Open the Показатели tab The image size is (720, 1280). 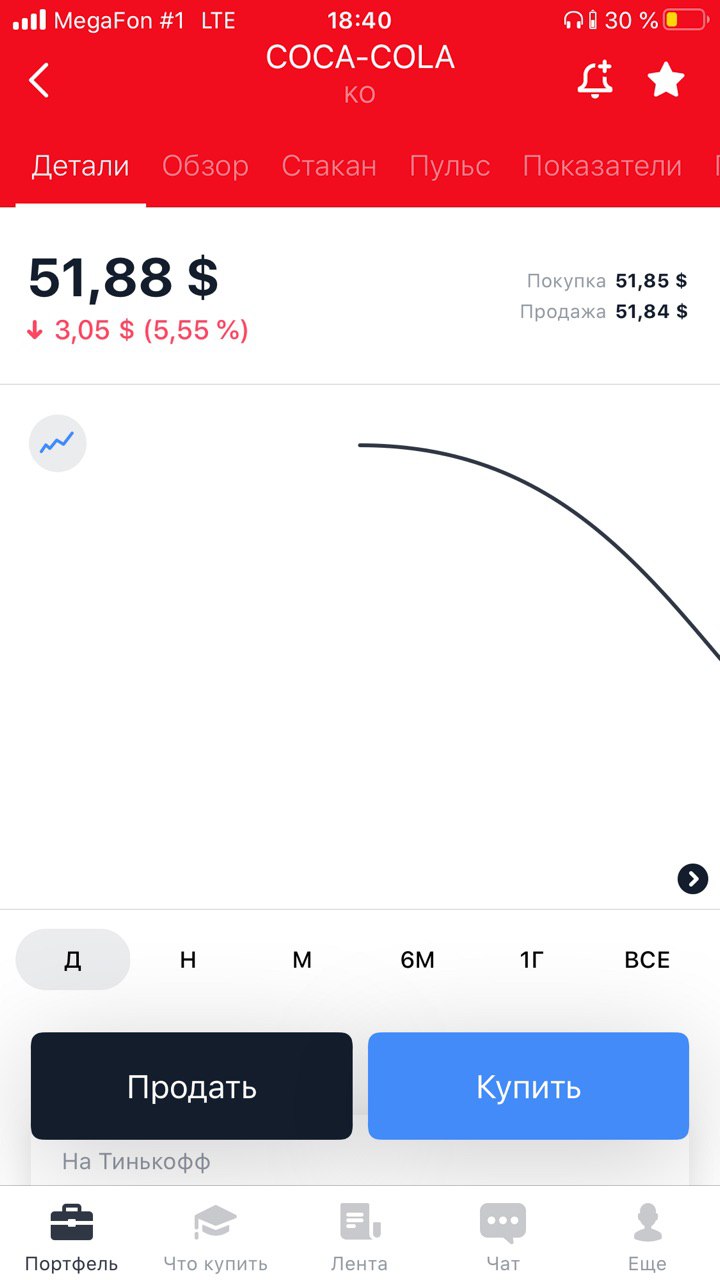point(602,166)
